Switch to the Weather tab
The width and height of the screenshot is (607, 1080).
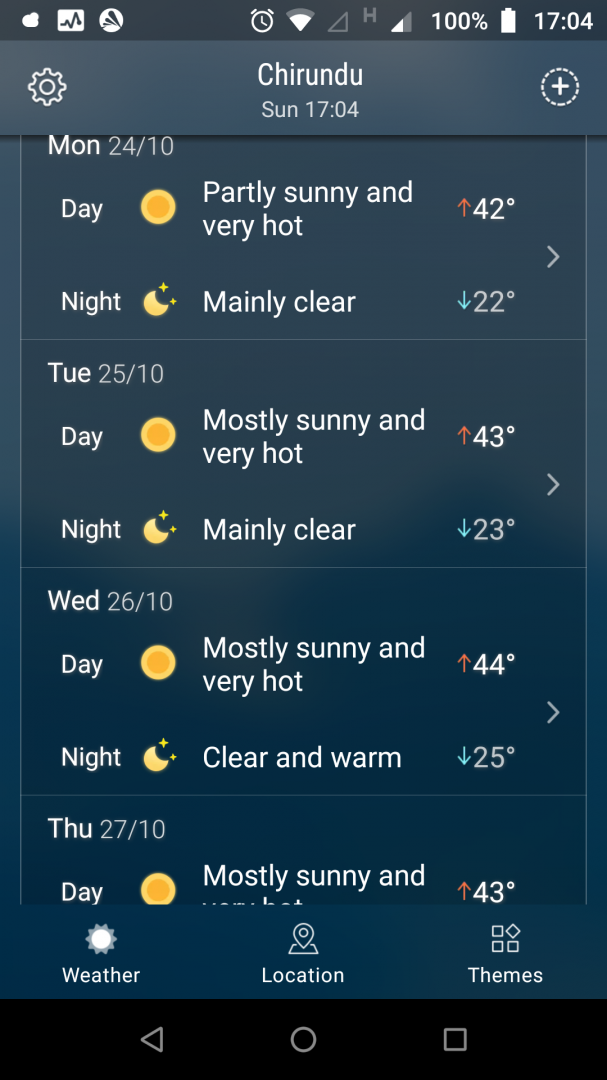101,955
